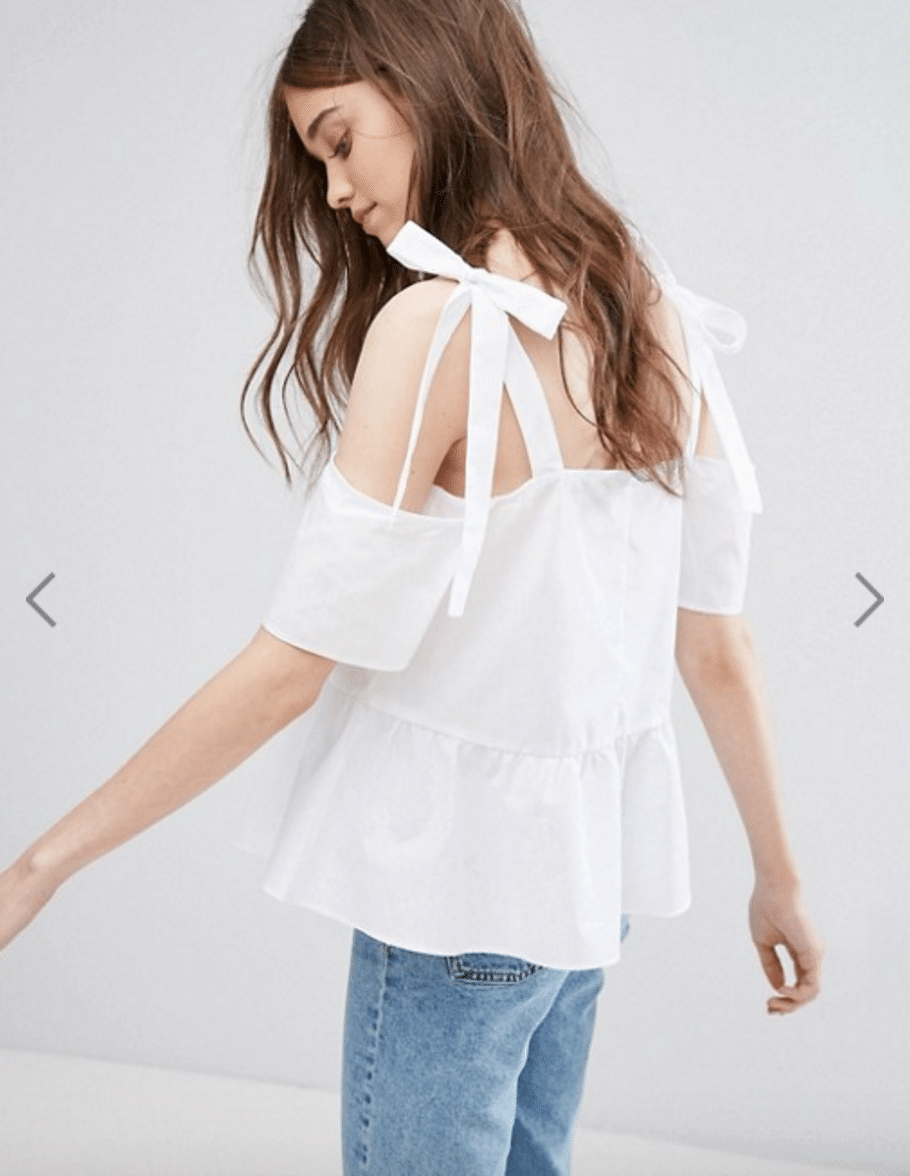Go to the previous product photo
The width and height of the screenshot is (910, 1176).
point(40,600)
